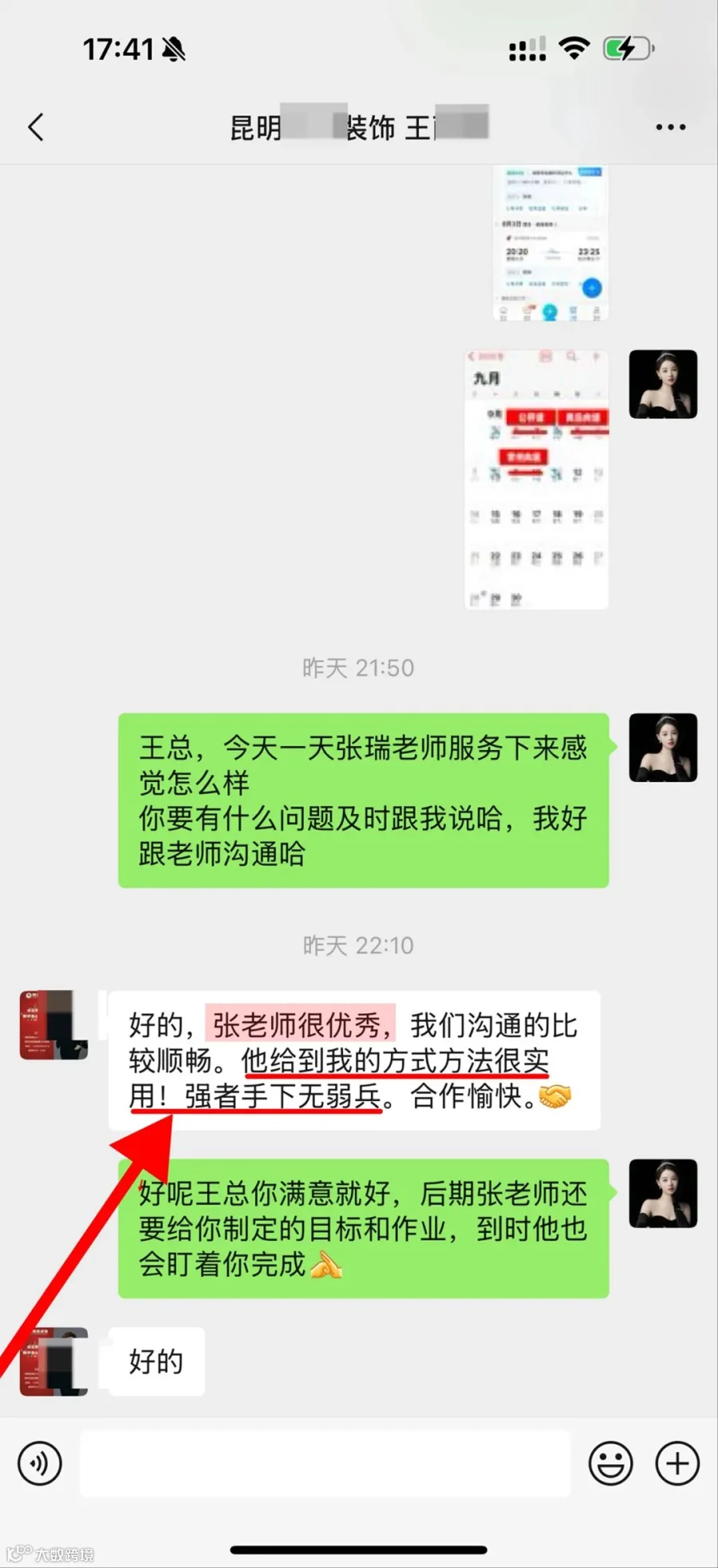The image size is (718, 1568).
Task: Open the September calendar image
Action: [537, 480]
